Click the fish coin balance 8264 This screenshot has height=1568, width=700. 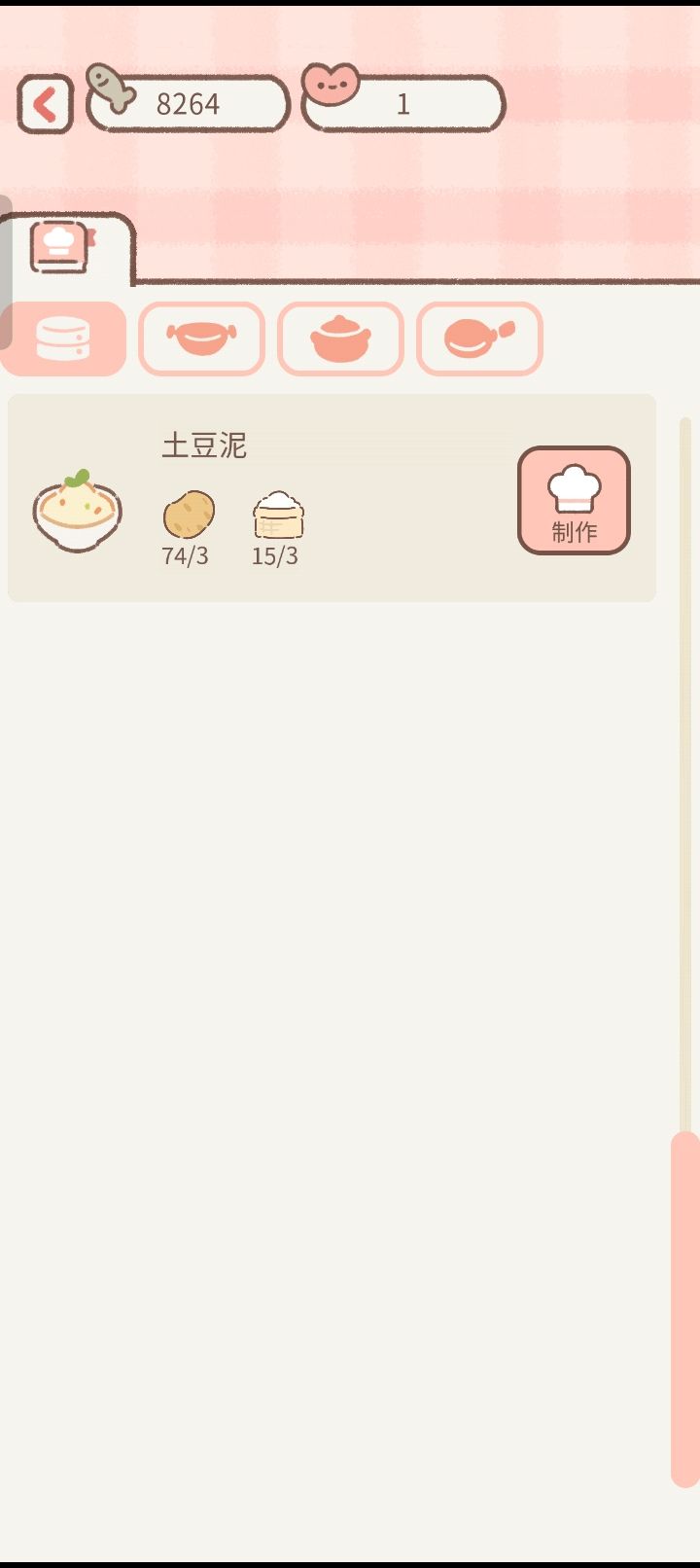tap(188, 104)
